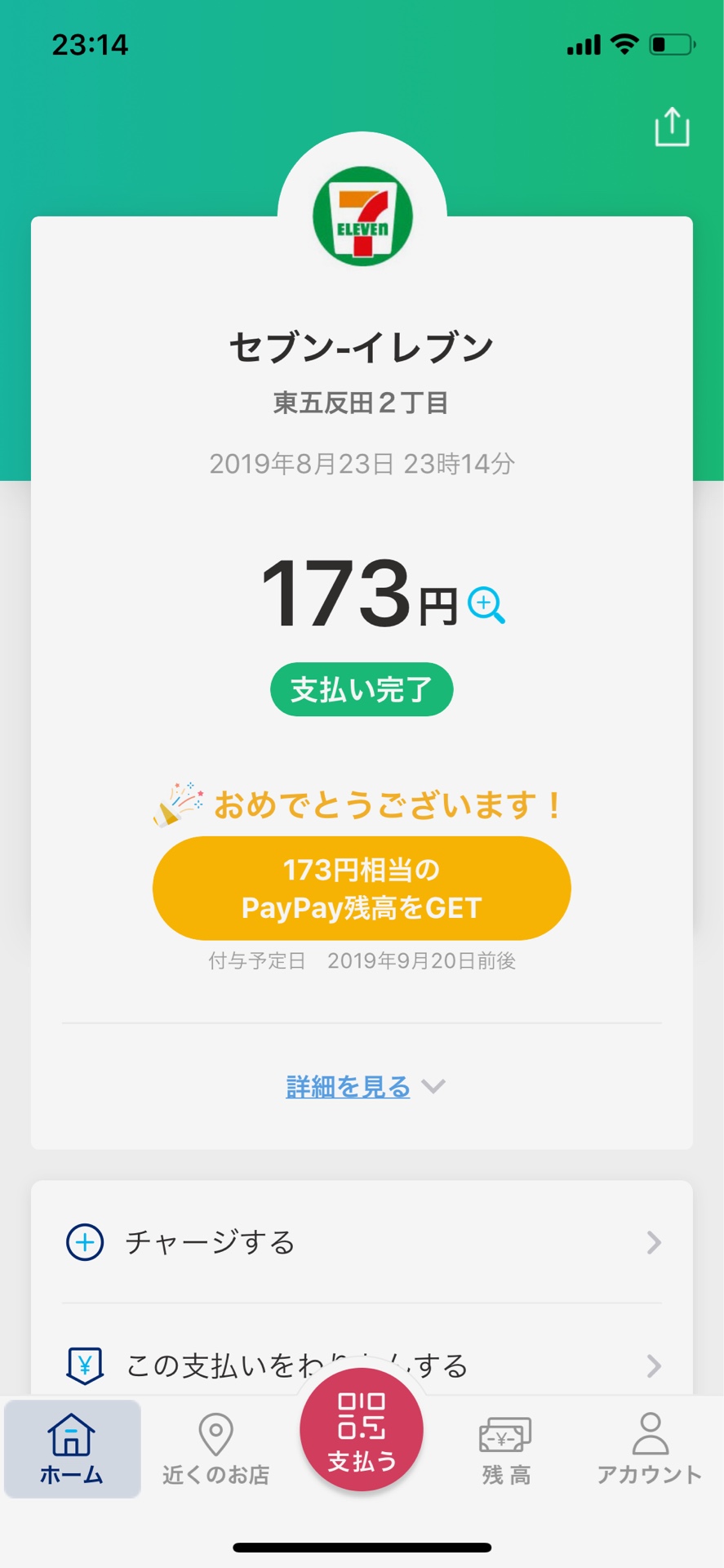The image size is (724, 1568).
Task: Switch to the 近くのお店 tab
Action: (x=216, y=1449)
